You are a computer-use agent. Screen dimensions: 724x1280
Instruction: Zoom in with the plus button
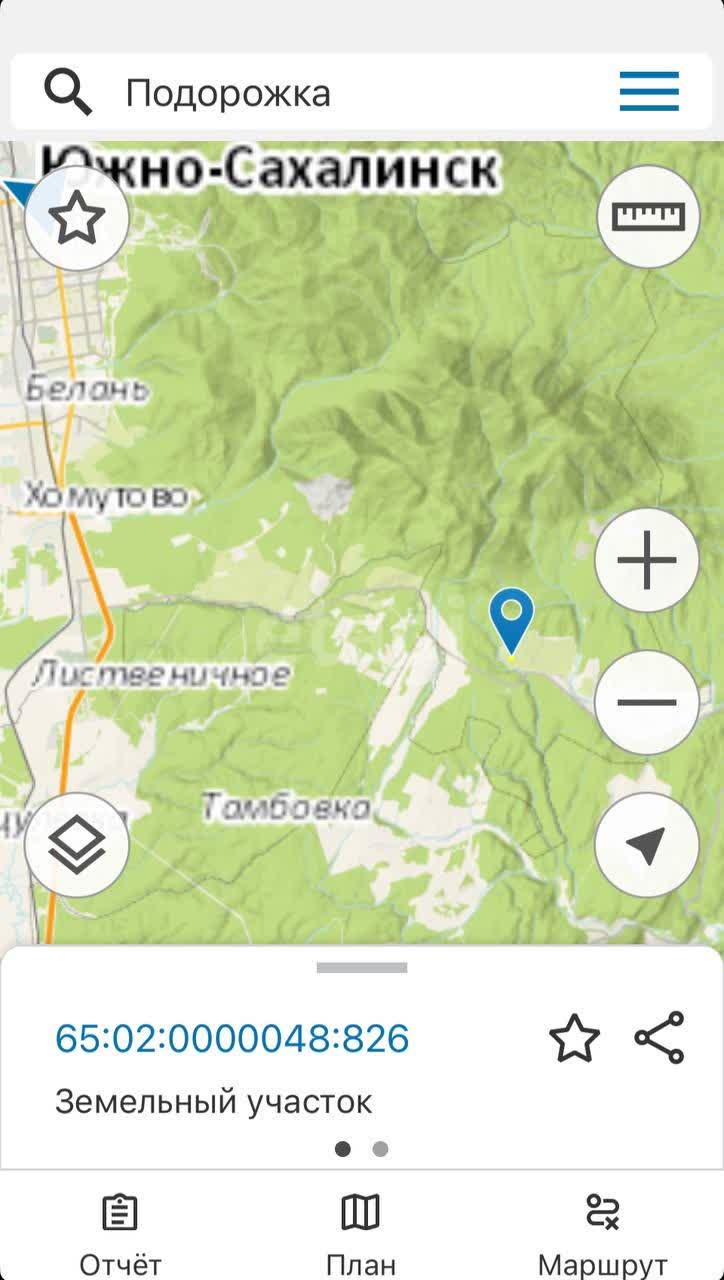tap(647, 560)
